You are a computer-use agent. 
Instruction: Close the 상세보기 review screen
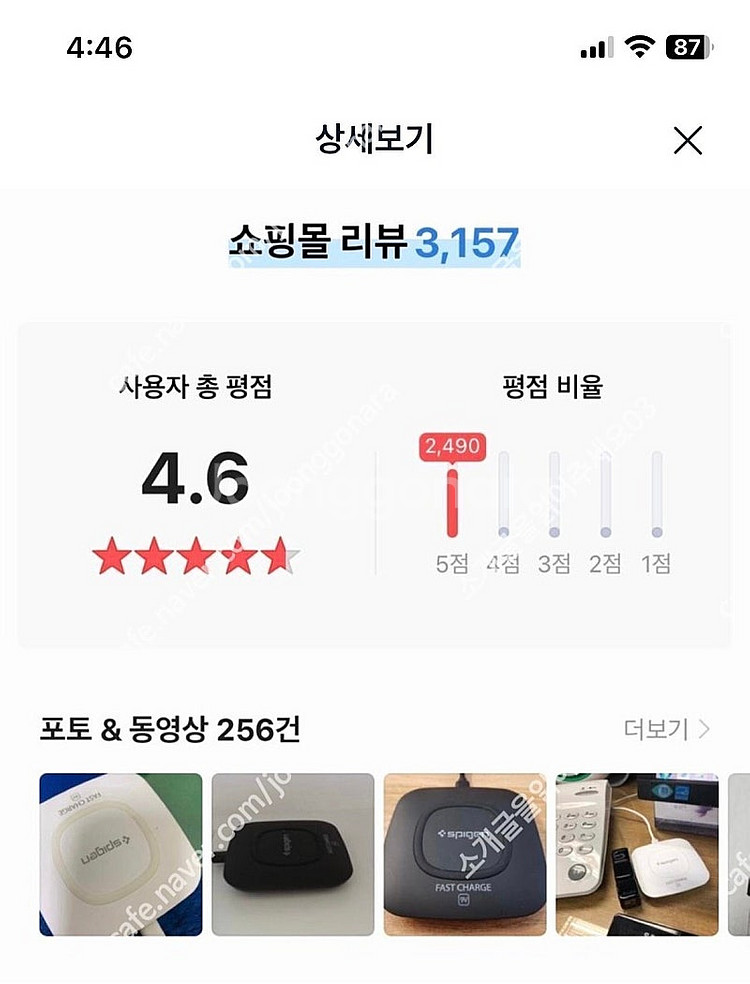pos(688,140)
